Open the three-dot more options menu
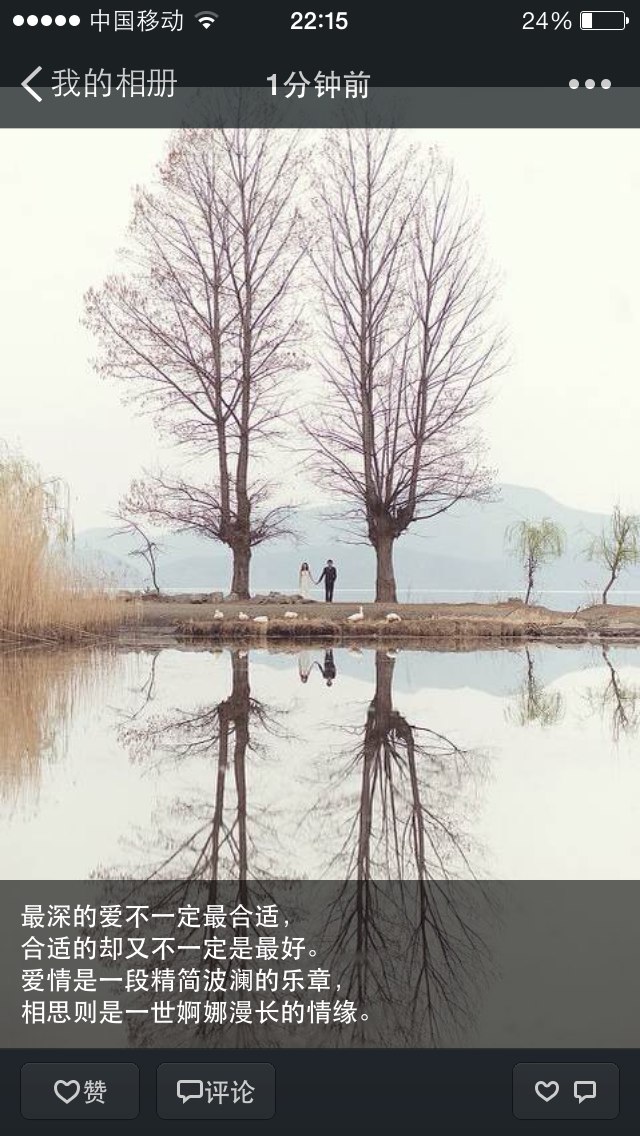640x1136 pixels. coord(589,84)
